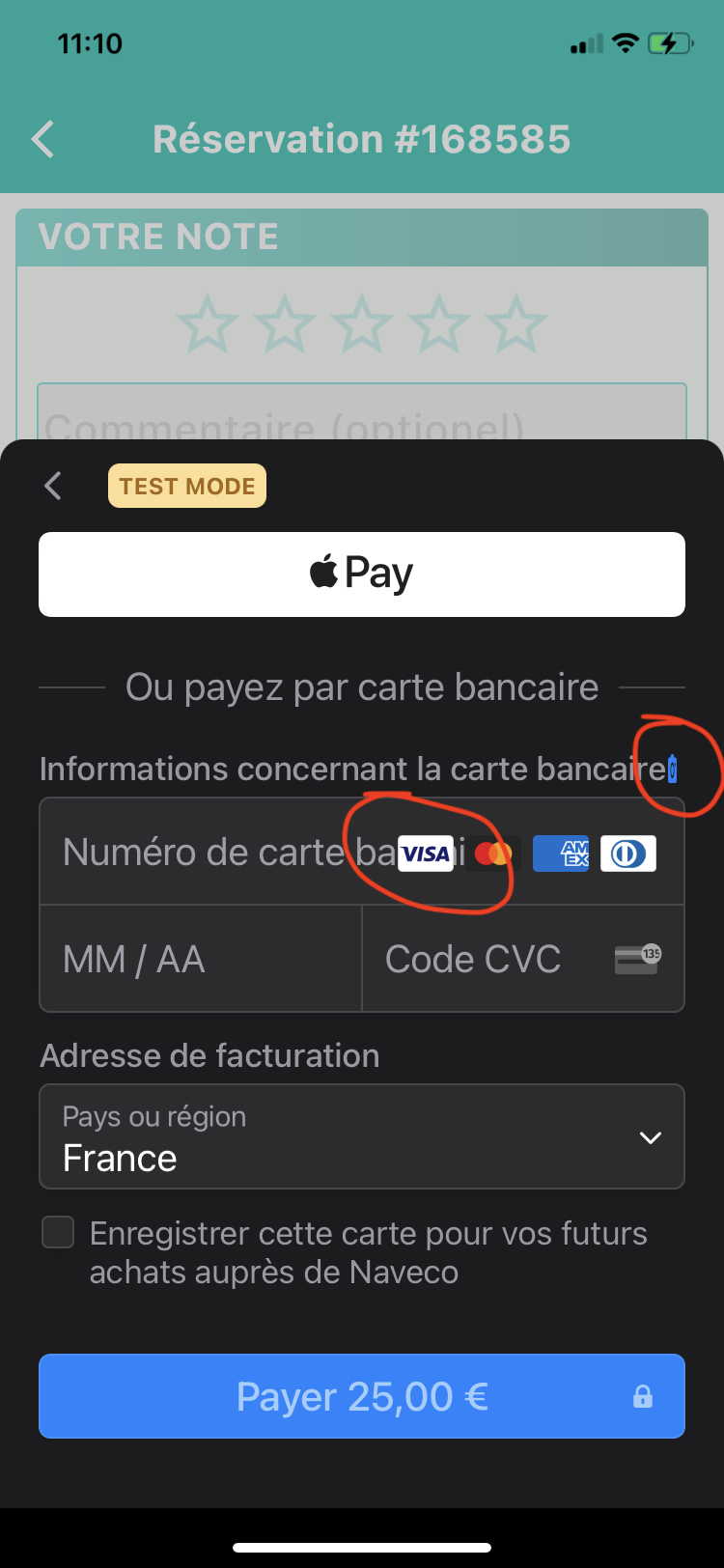
Task: Pay using the Apple Pay button
Action: coord(362,574)
